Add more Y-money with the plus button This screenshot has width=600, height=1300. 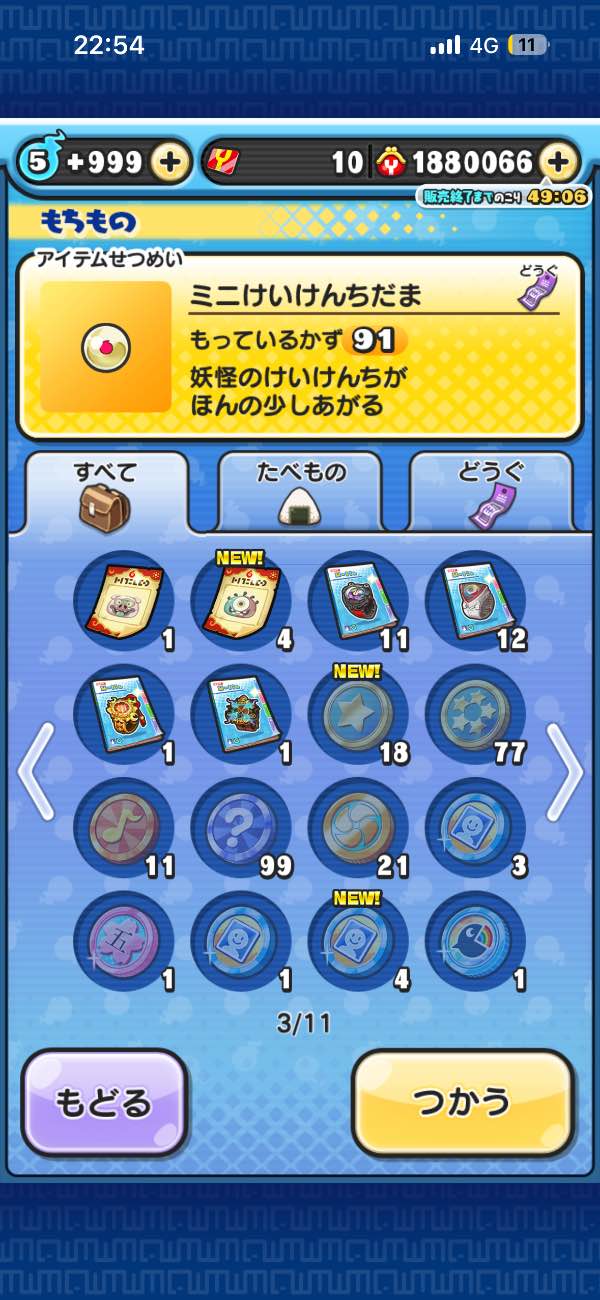coord(558,161)
